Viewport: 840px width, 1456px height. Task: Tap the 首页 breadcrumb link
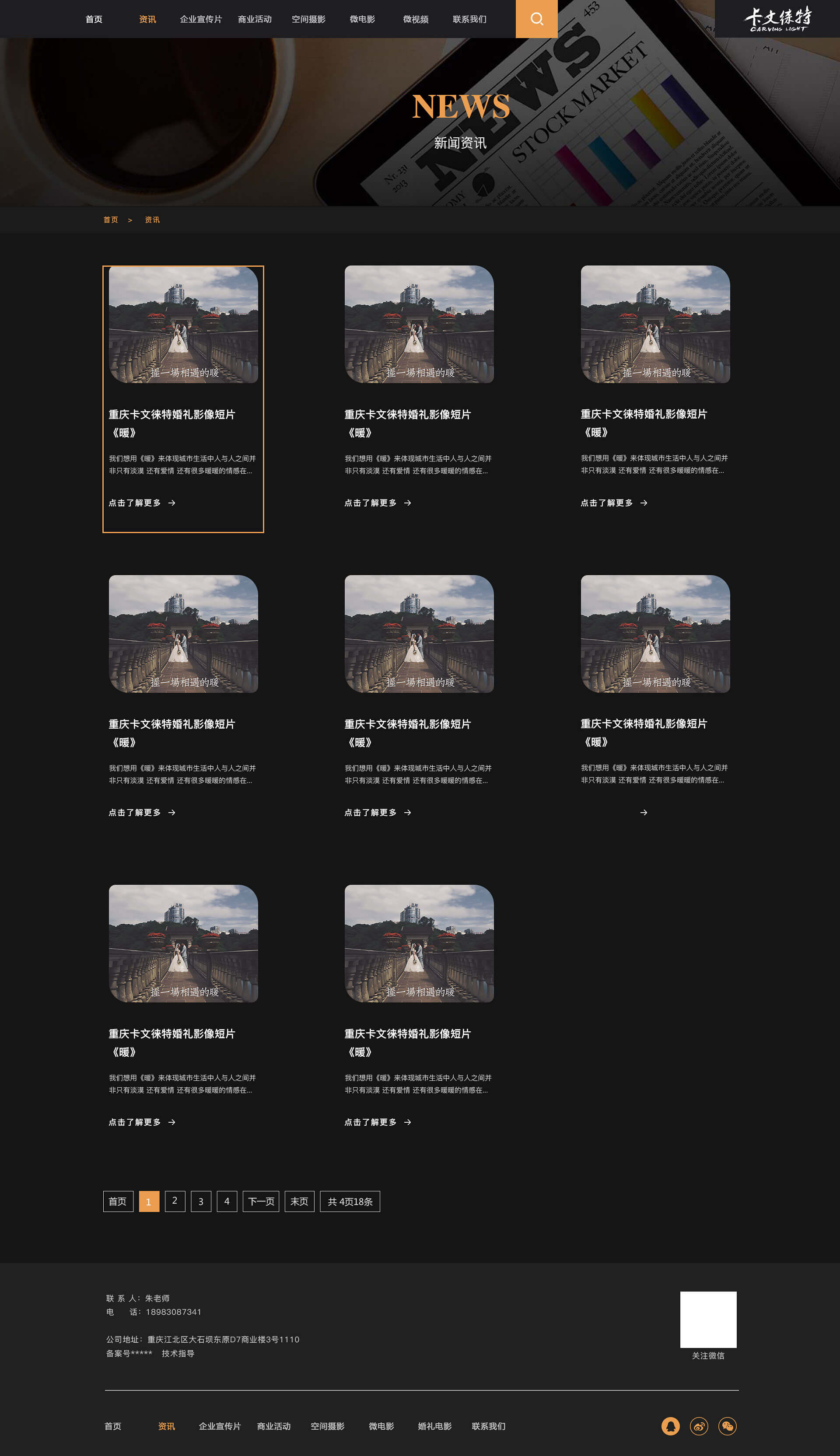pyautogui.click(x=110, y=220)
